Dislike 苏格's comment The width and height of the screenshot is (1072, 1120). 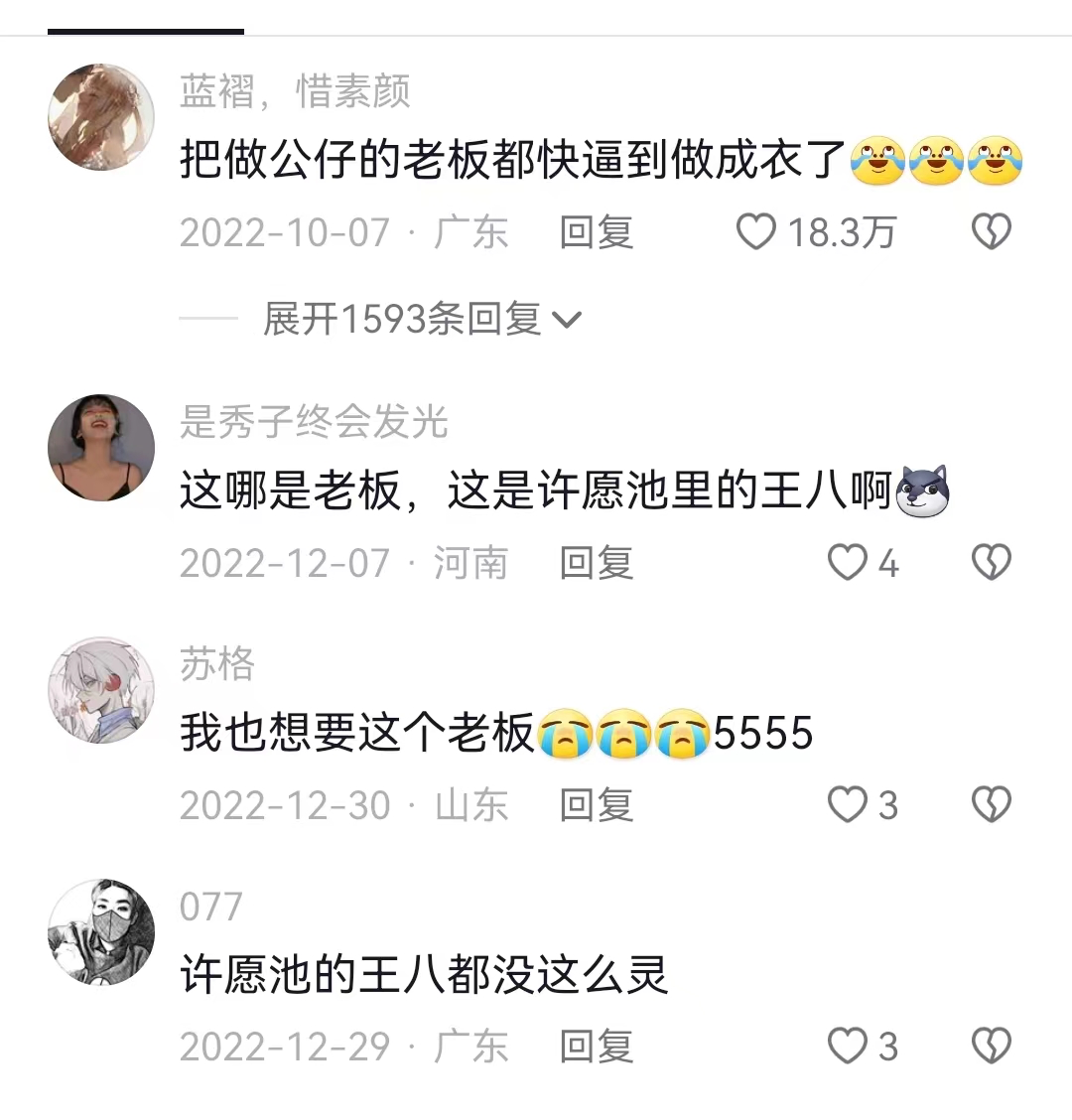click(990, 805)
